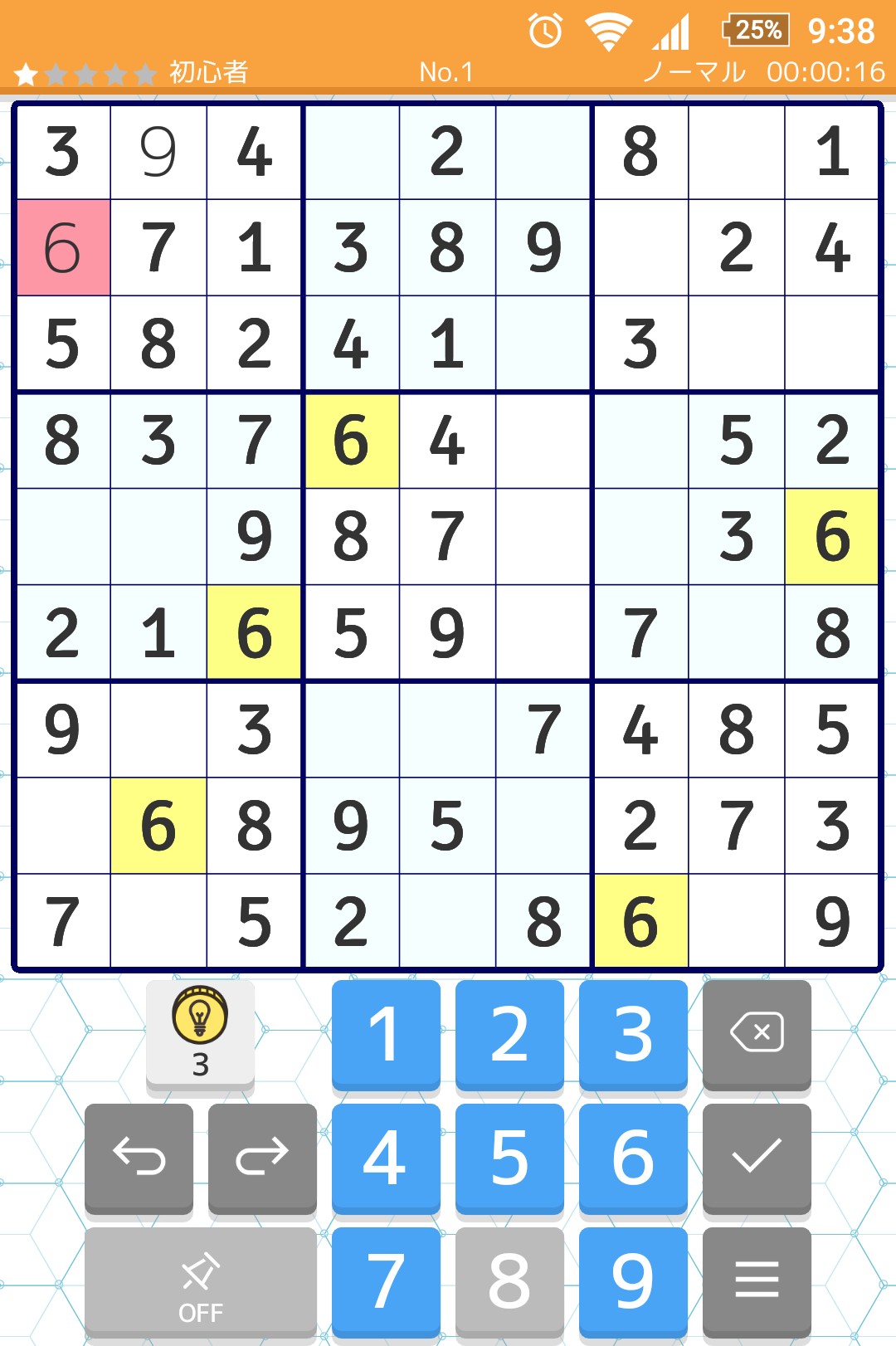Select the pink highlighted 6 cell
896x1346 pixels.
(x=63, y=247)
